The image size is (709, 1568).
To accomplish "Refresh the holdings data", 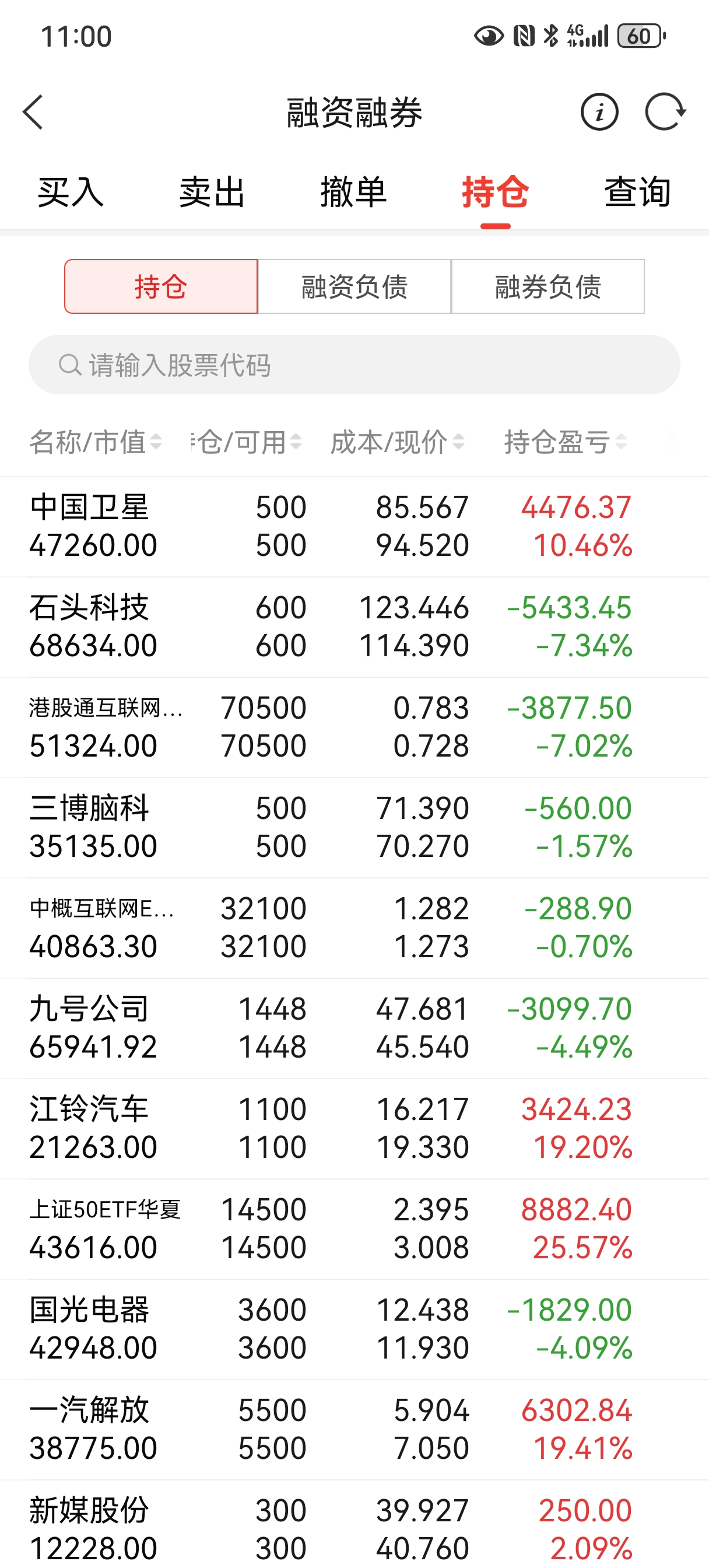I will (665, 112).
